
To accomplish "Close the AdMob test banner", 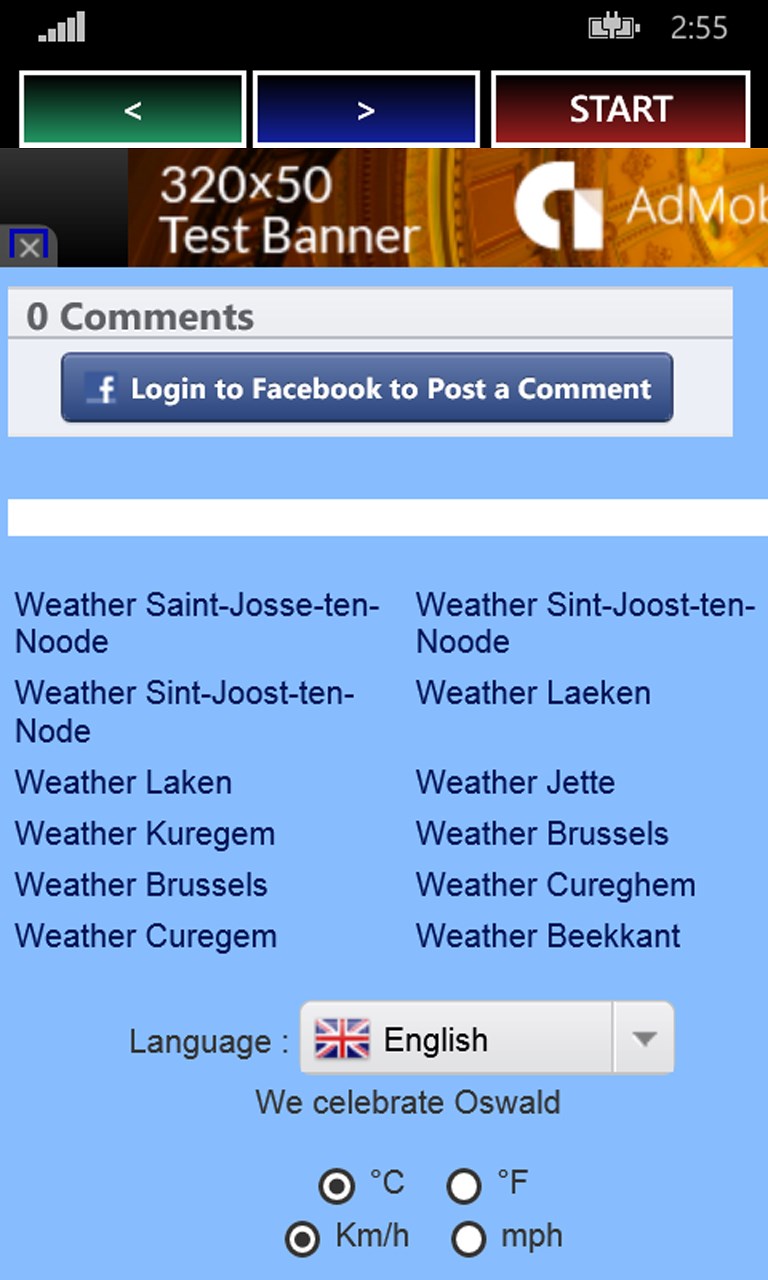I will [x=29, y=246].
